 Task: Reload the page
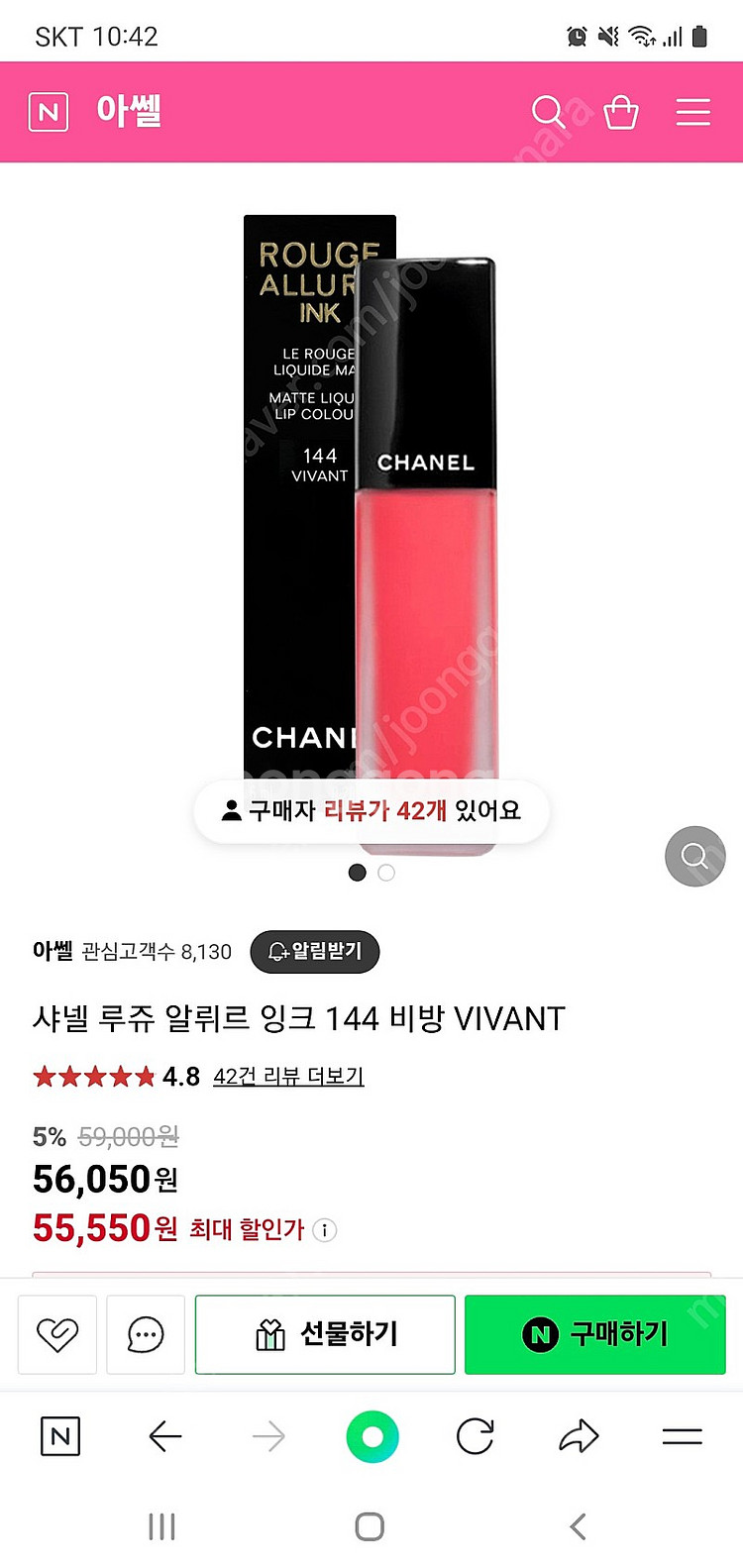click(475, 1436)
